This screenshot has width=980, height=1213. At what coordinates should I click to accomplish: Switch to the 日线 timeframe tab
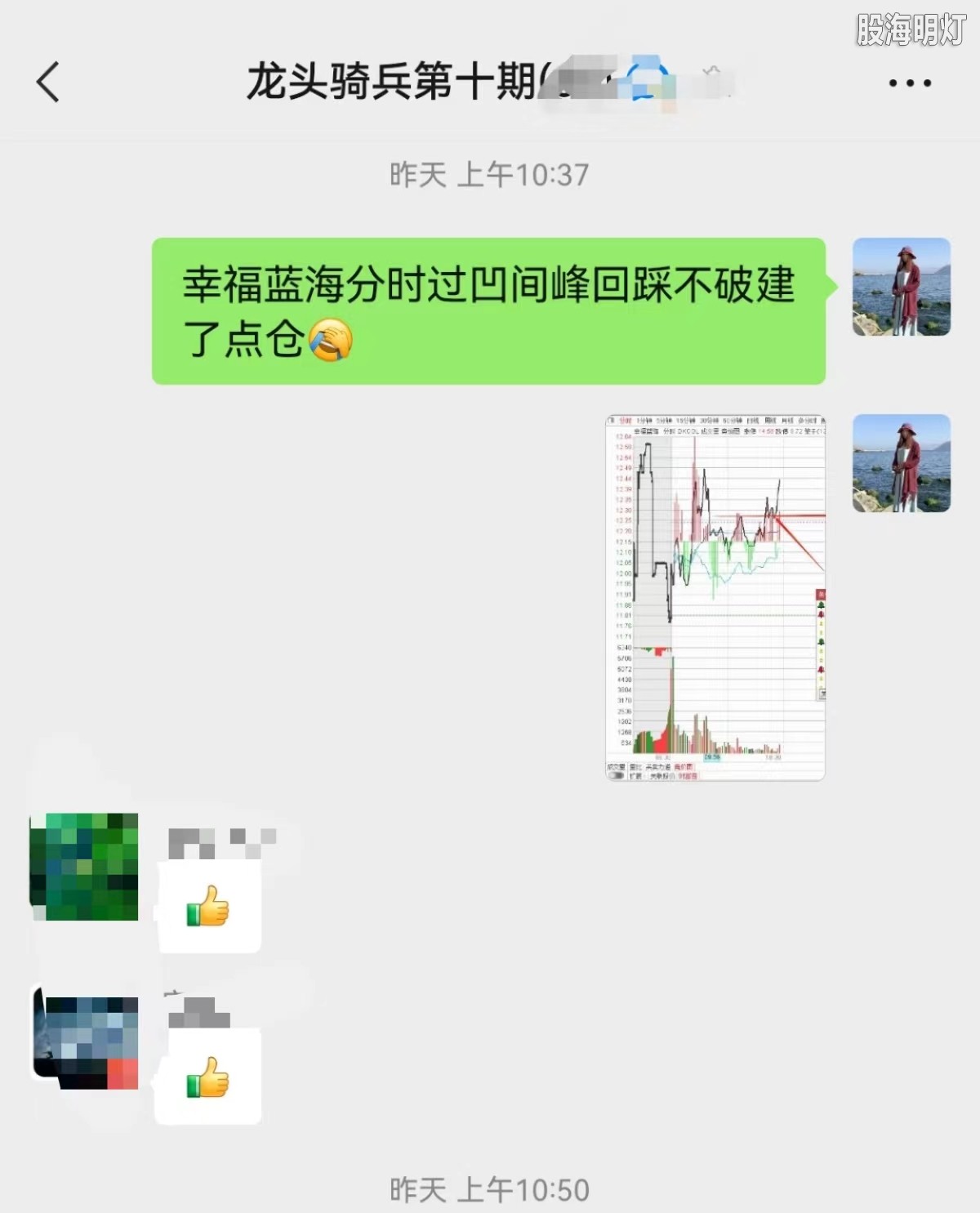click(753, 420)
